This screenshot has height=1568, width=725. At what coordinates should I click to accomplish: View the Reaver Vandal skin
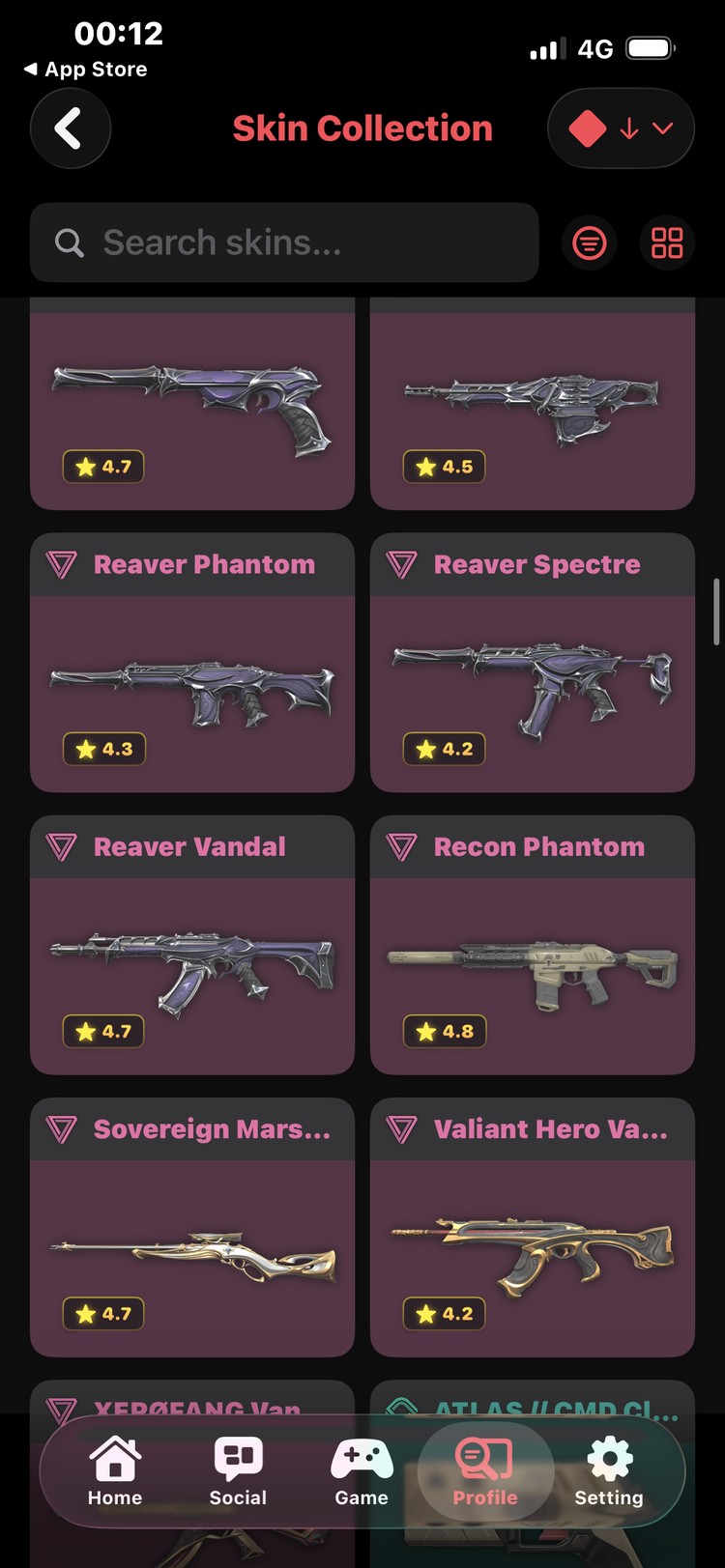[191, 945]
